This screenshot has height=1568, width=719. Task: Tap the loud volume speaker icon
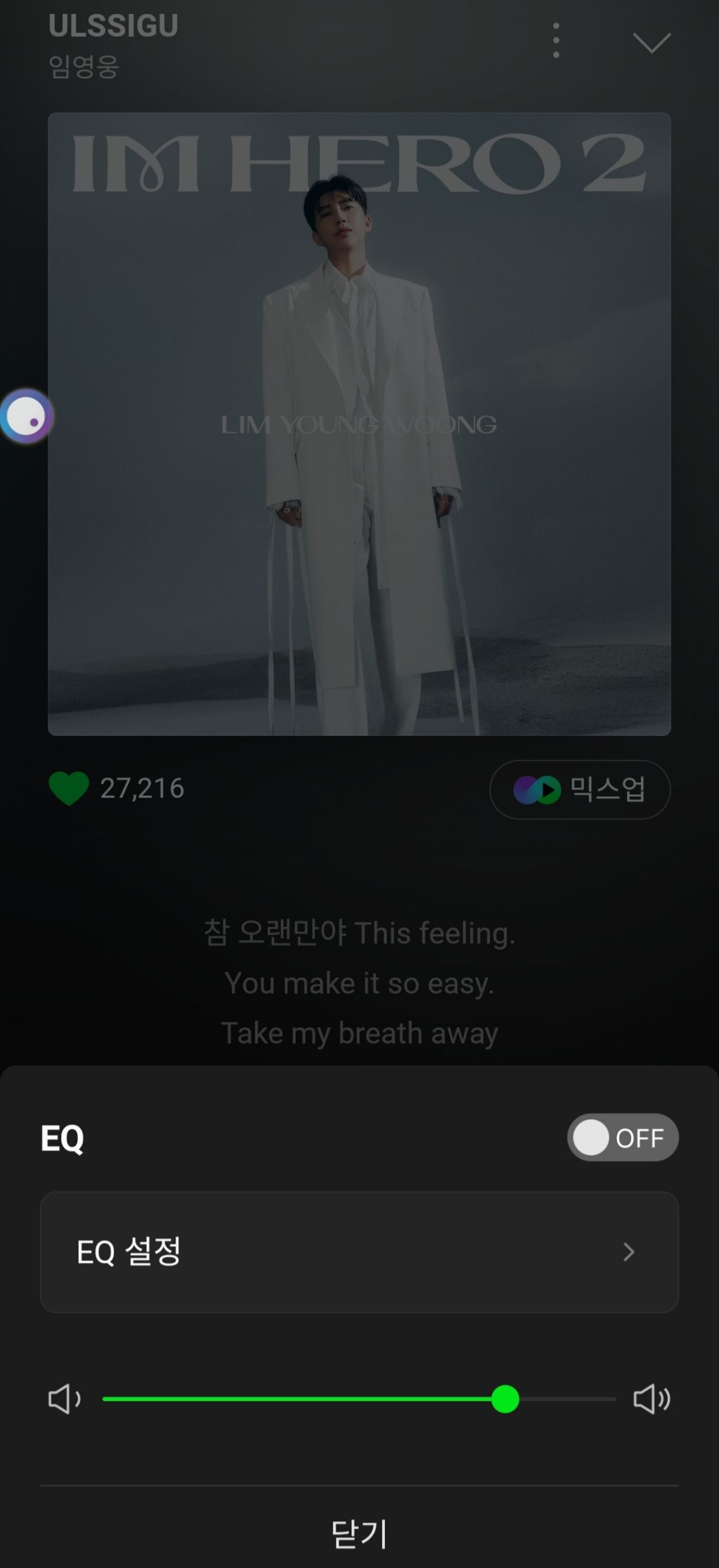click(652, 1399)
